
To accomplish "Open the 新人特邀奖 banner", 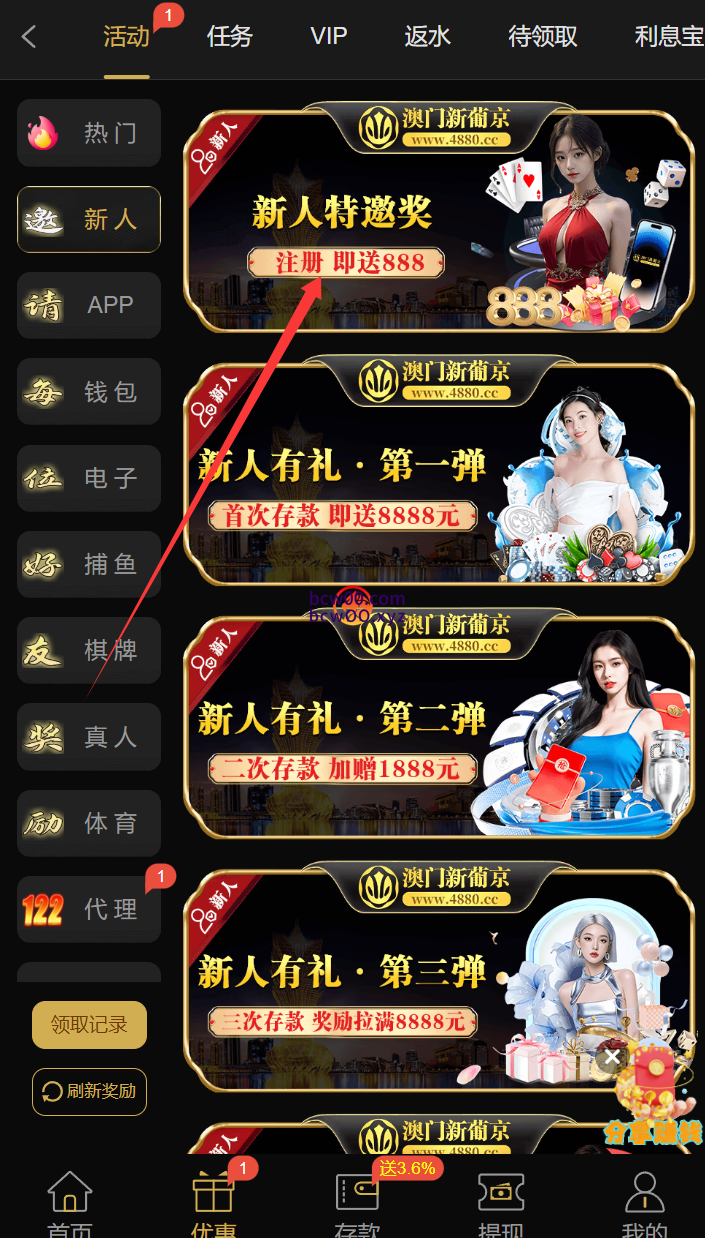I will click(438, 219).
